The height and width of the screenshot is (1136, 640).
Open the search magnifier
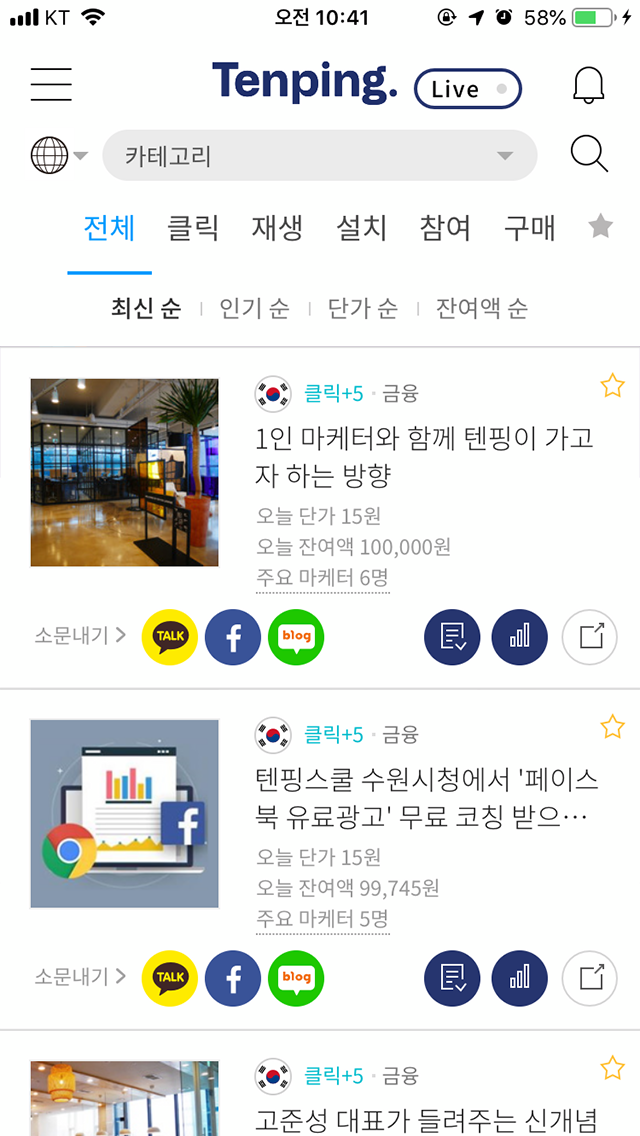(588, 154)
